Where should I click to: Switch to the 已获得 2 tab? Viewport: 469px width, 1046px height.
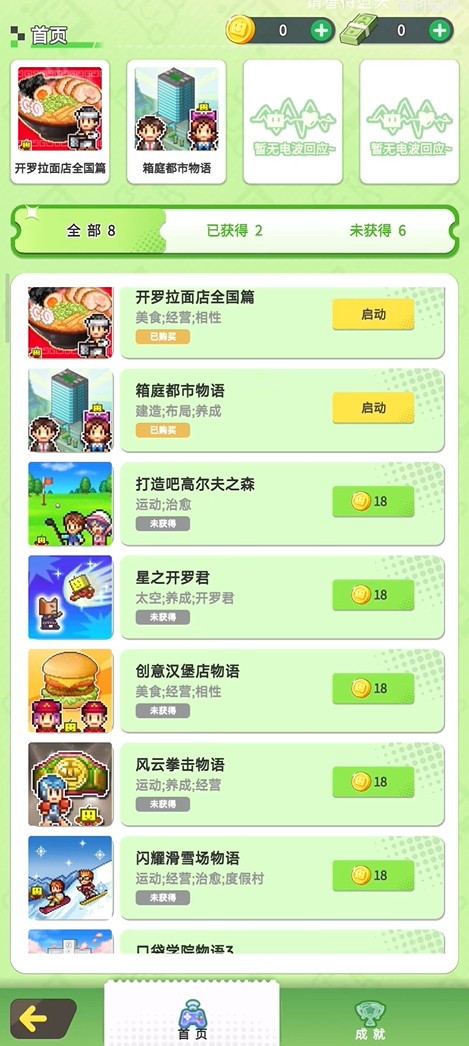[x=234, y=231]
